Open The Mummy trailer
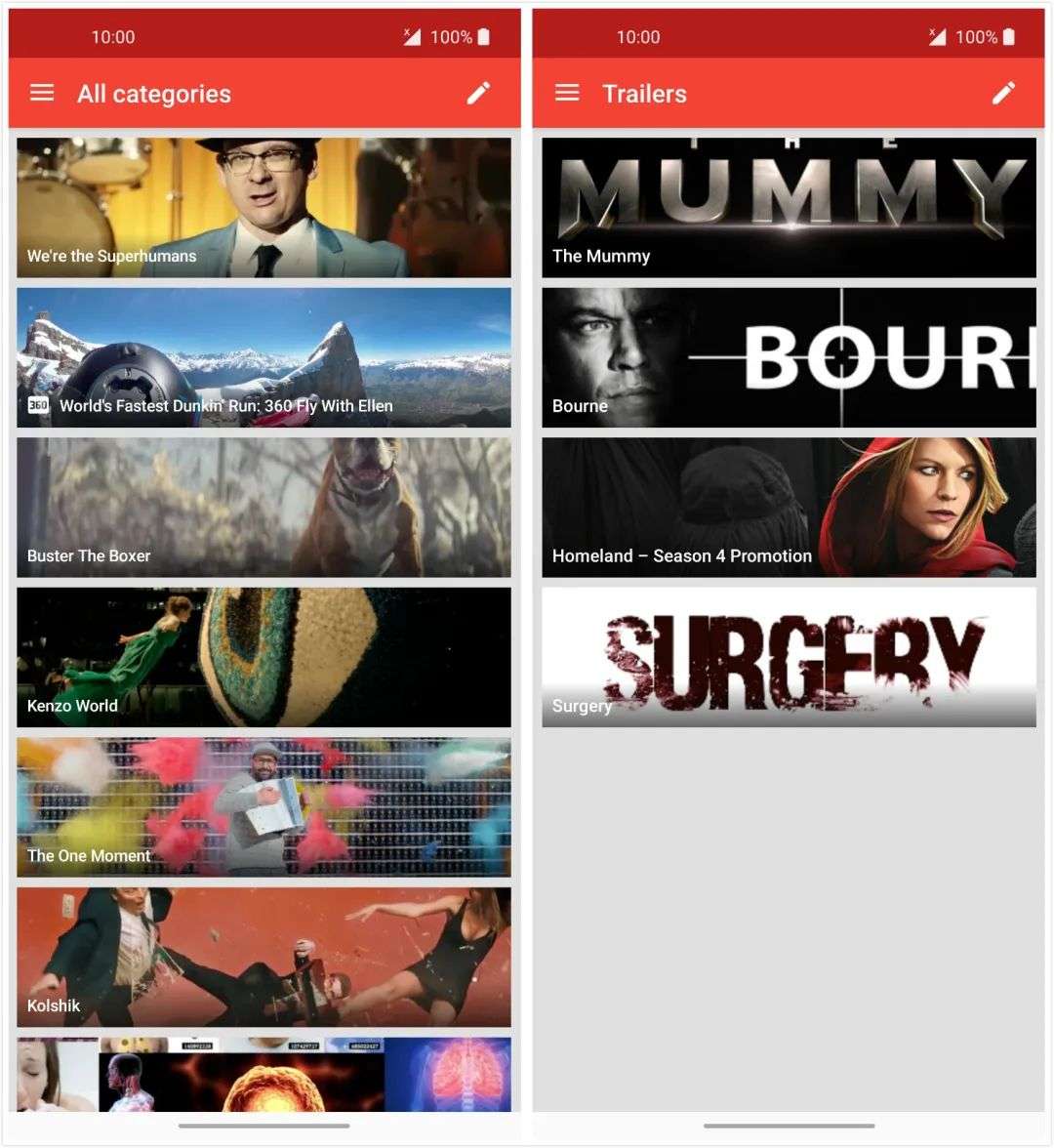This screenshot has height=1148, width=1054. [x=789, y=207]
